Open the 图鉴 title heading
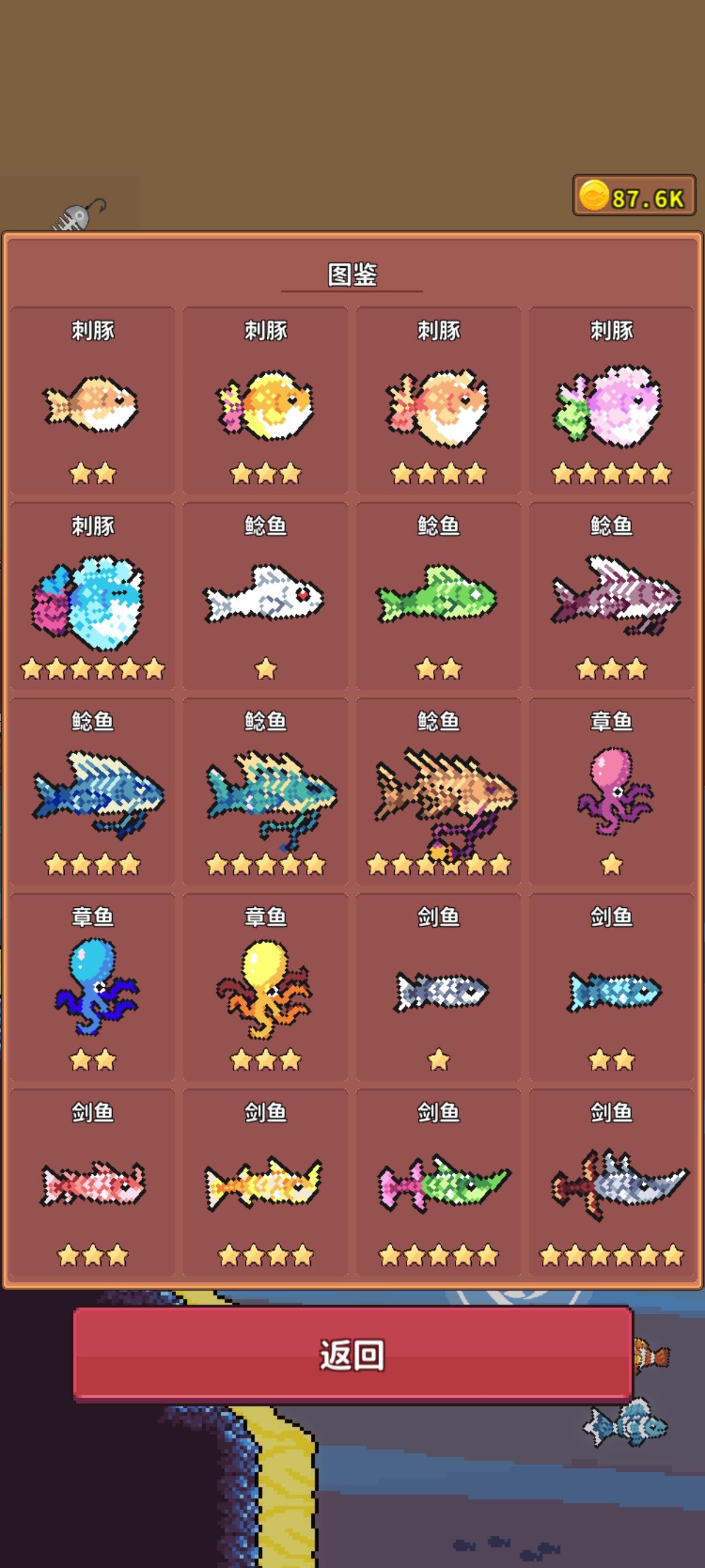Image resolution: width=705 pixels, height=1568 pixels. (352, 274)
